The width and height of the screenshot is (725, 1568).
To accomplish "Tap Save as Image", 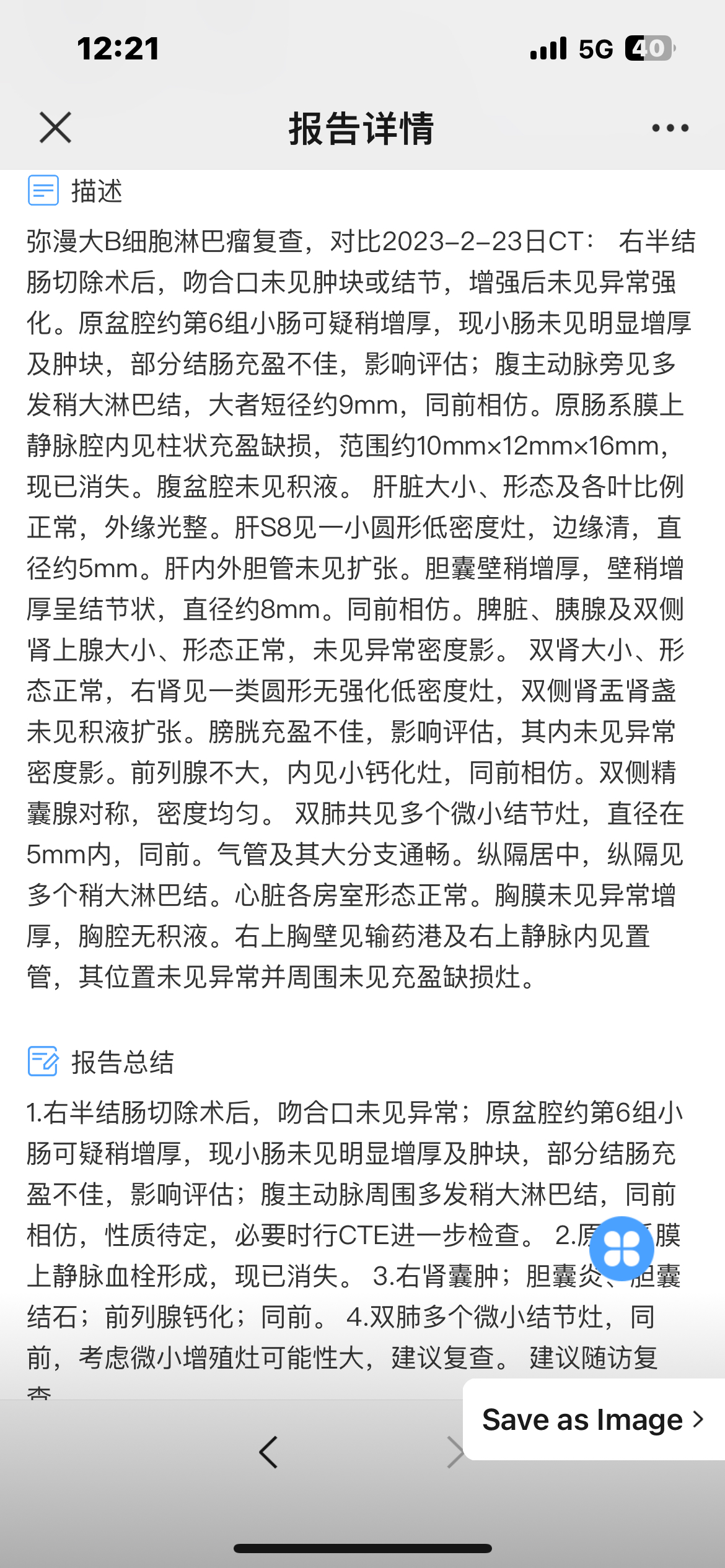I will point(592,1419).
